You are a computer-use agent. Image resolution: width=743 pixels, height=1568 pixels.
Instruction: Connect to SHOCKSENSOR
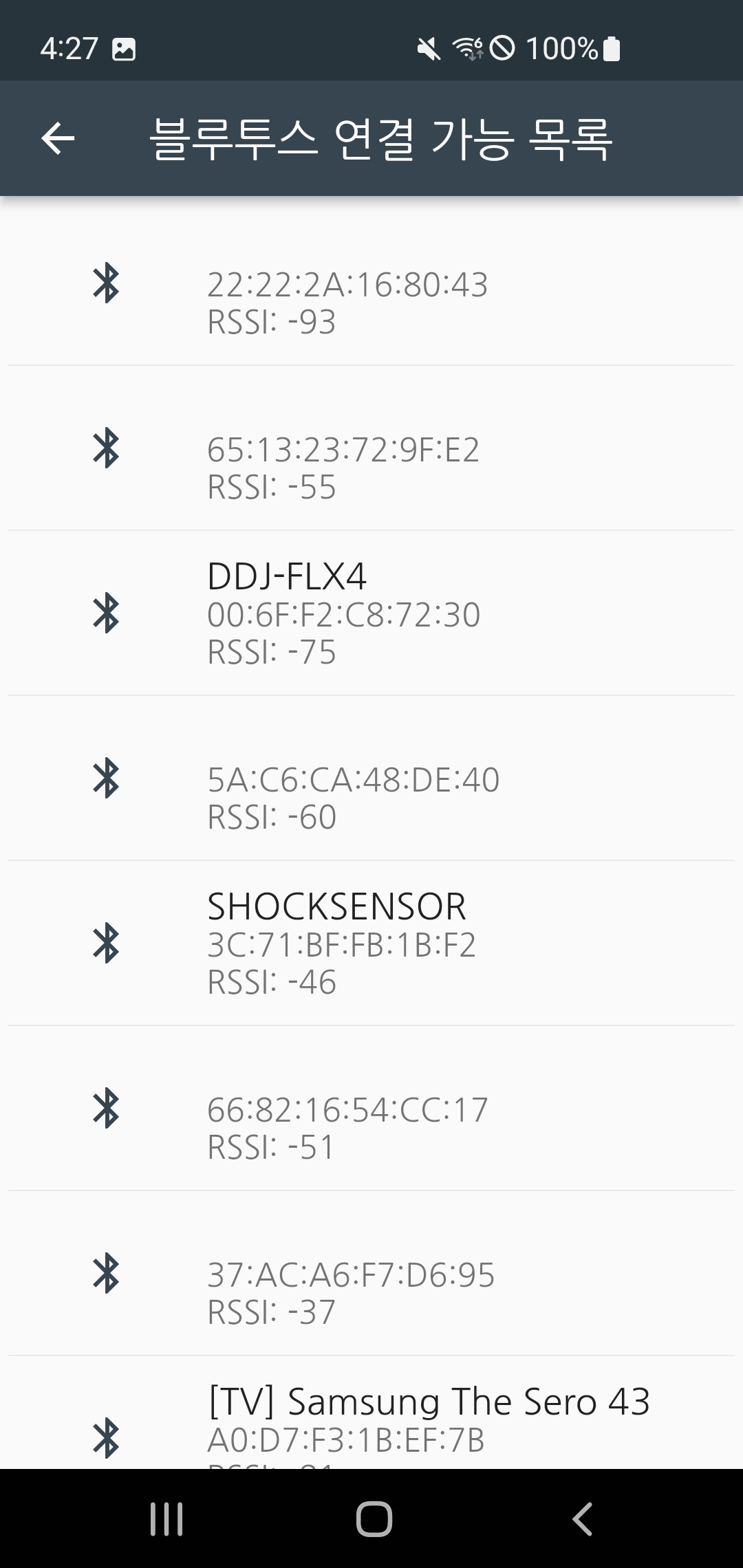point(371,943)
